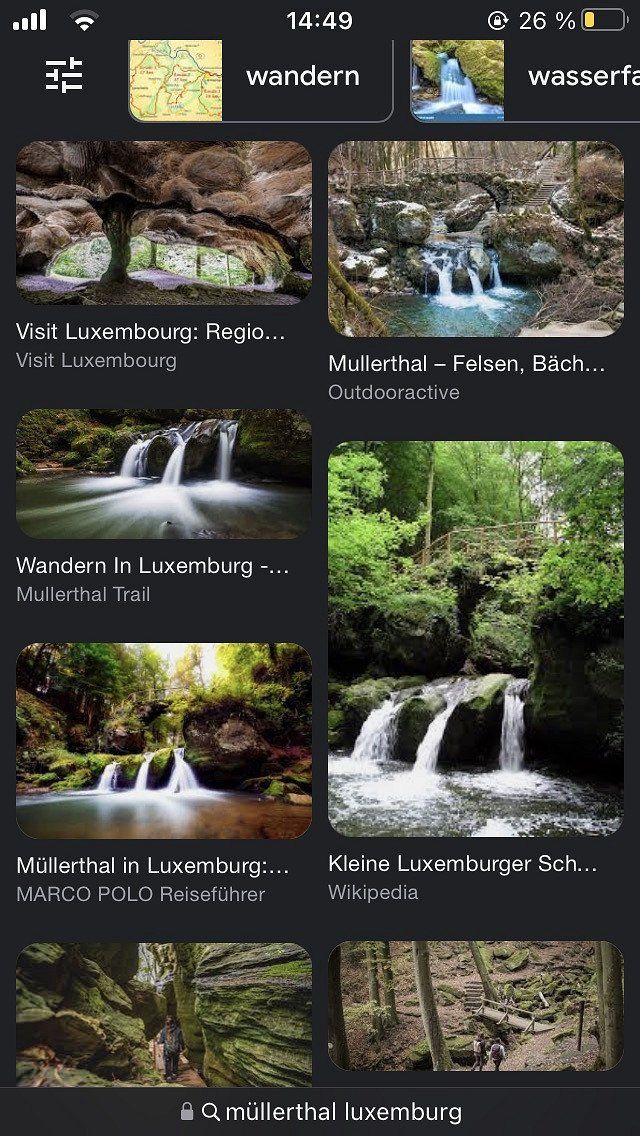Open the Visit Luxembourg cave image result
The height and width of the screenshot is (1136, 640).
point(164,222)
